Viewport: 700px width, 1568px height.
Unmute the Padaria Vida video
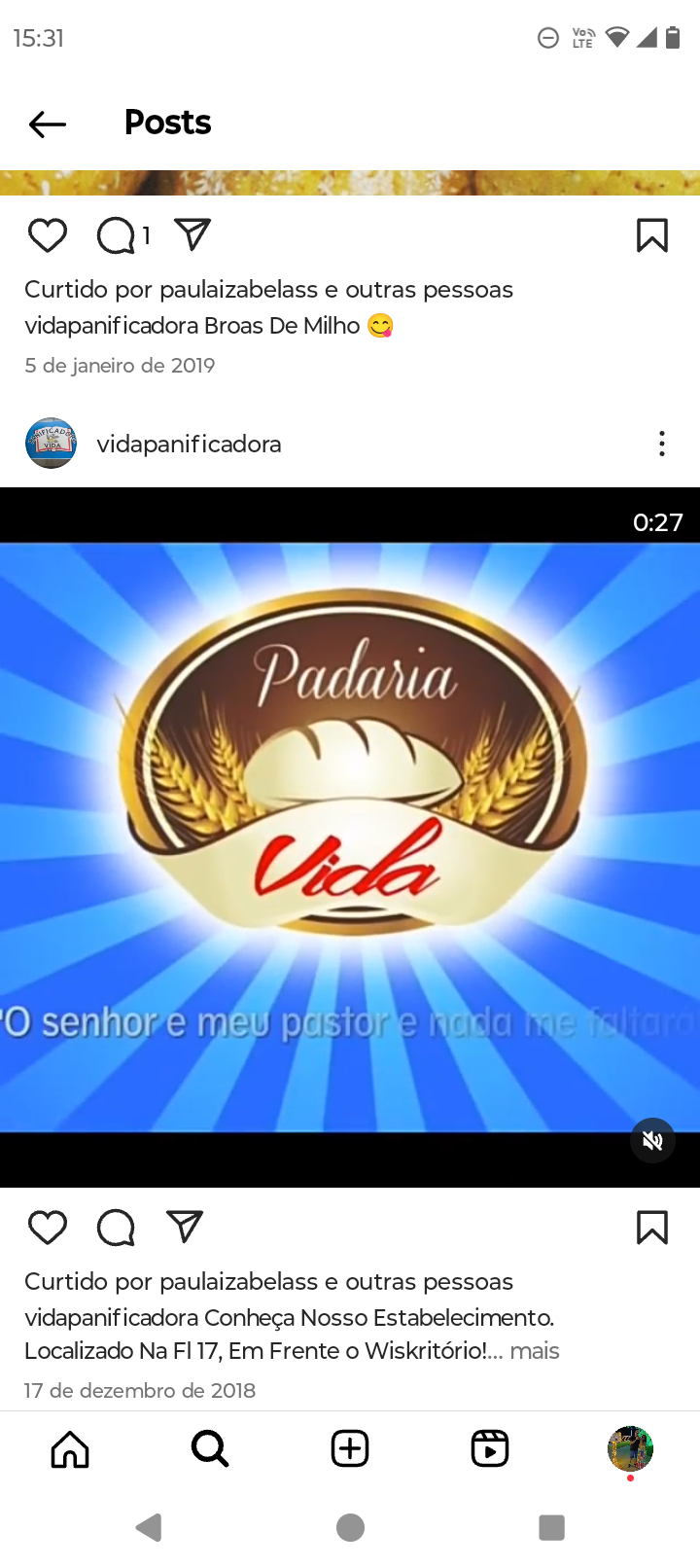click(x=652, y=1140)
